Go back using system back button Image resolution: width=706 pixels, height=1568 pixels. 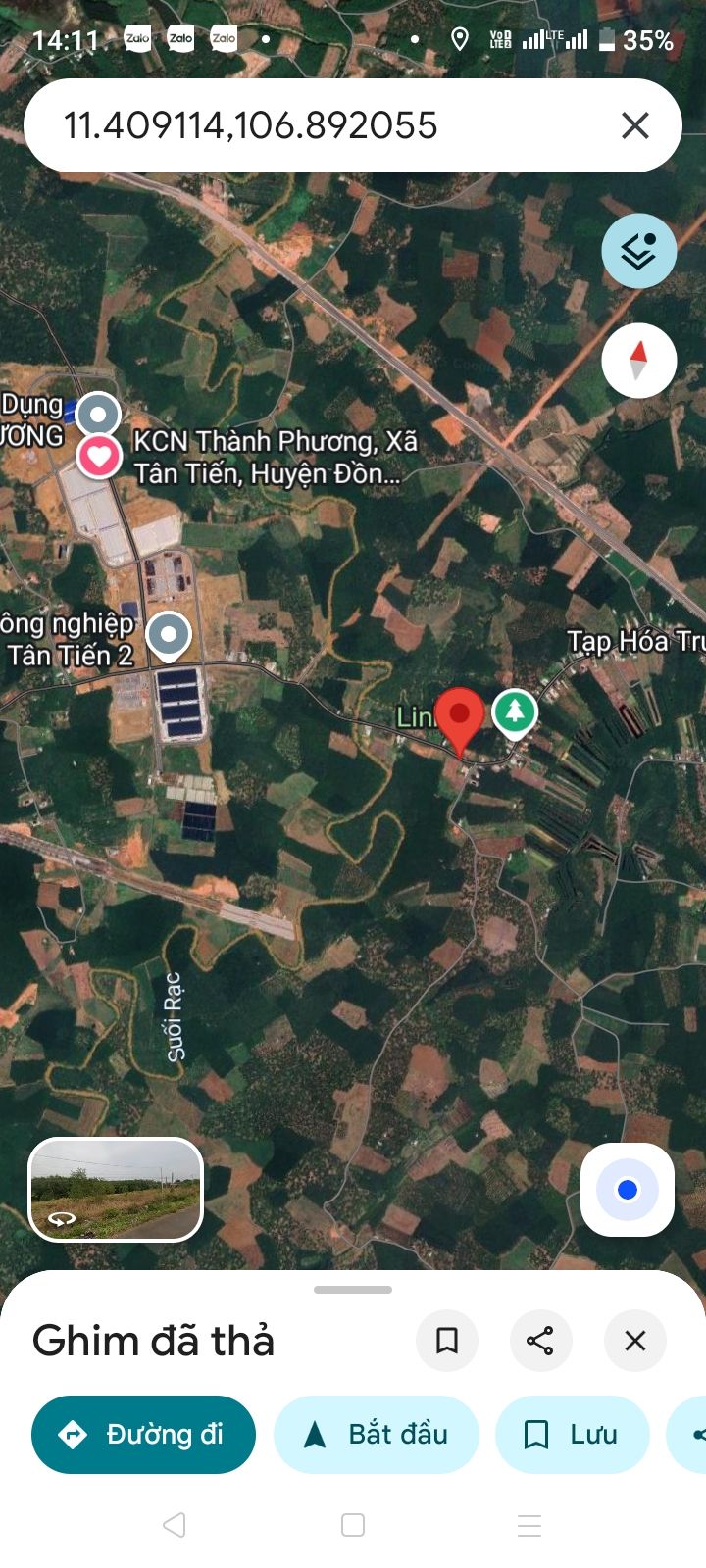point(175,1525)
